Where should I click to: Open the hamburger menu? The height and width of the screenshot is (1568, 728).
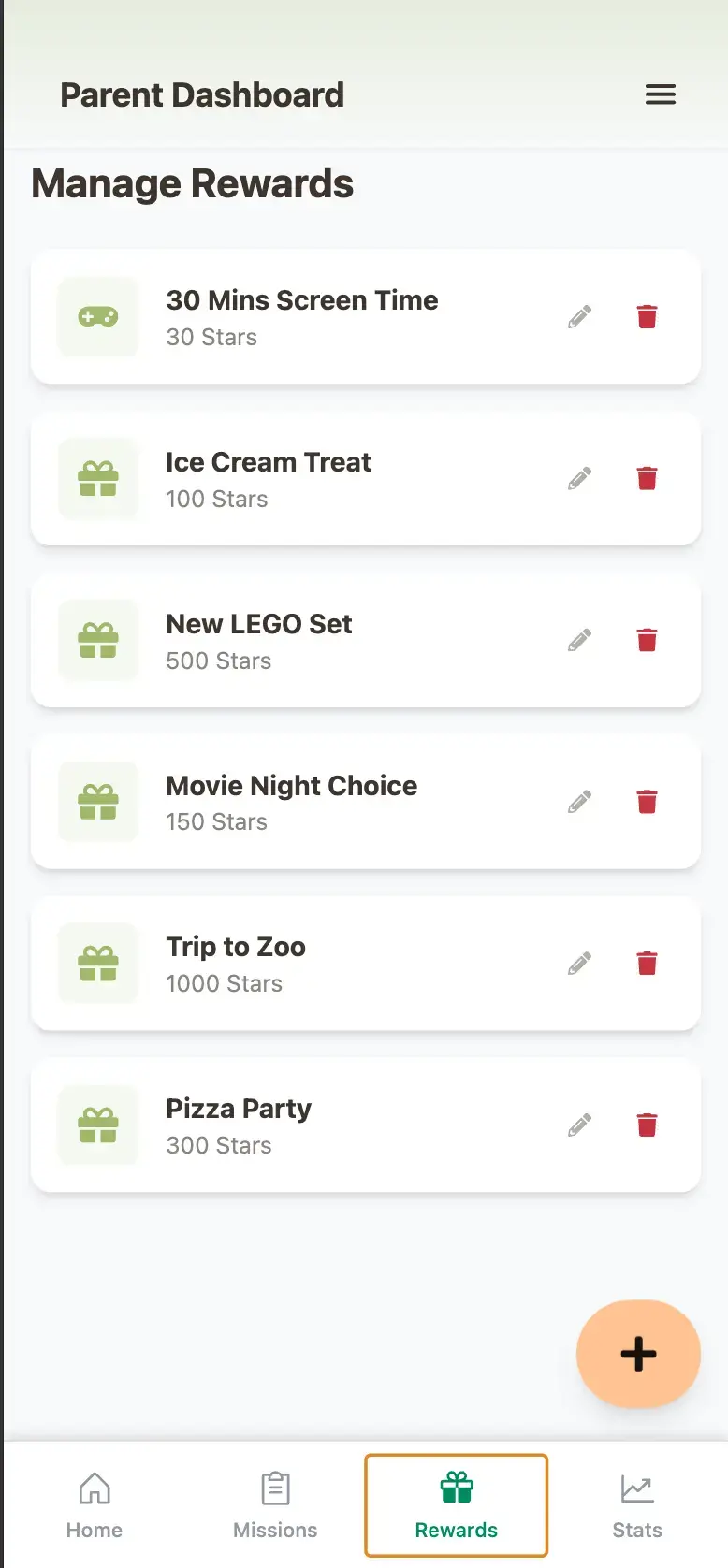(x=660, y=94)
